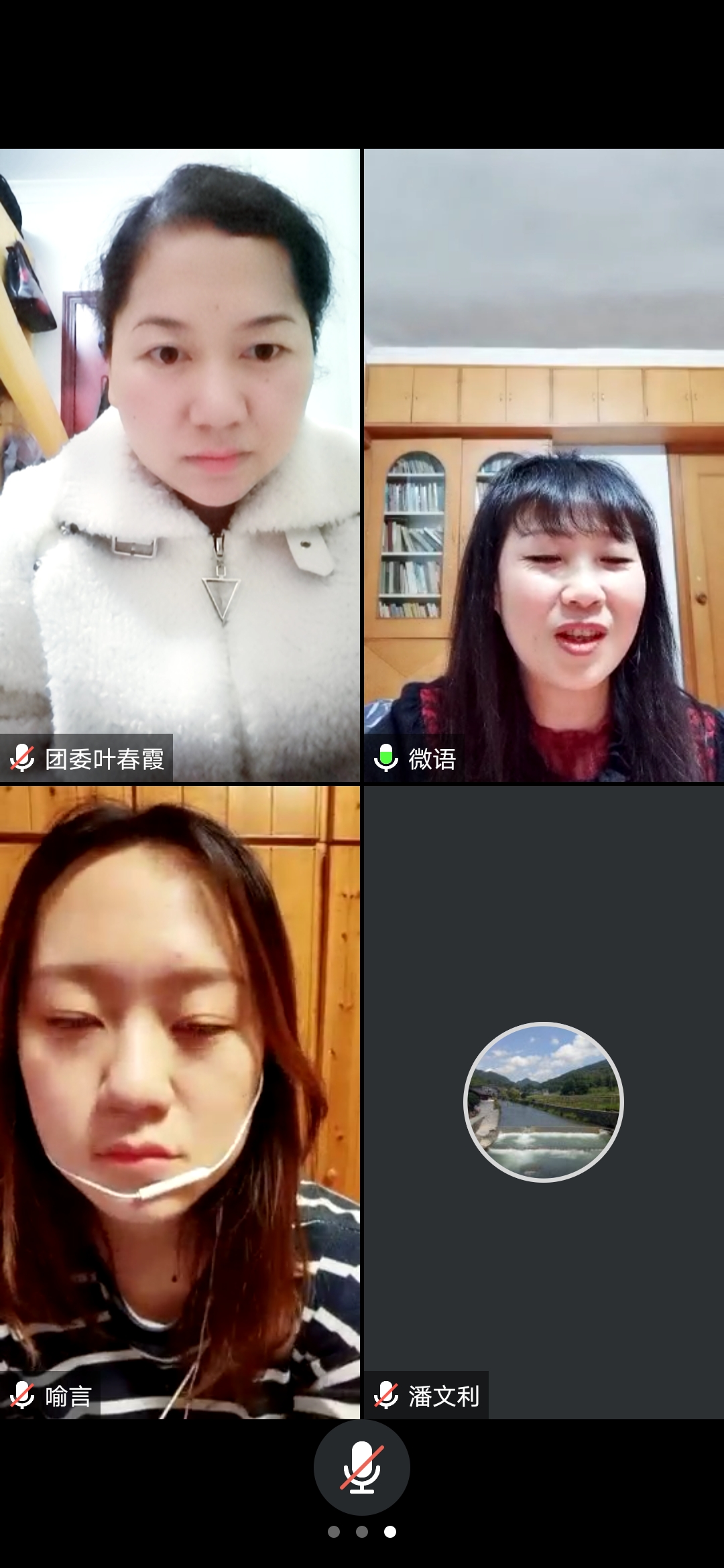Unmute your microphone
724x1568 pixels.
point(362,1467)
